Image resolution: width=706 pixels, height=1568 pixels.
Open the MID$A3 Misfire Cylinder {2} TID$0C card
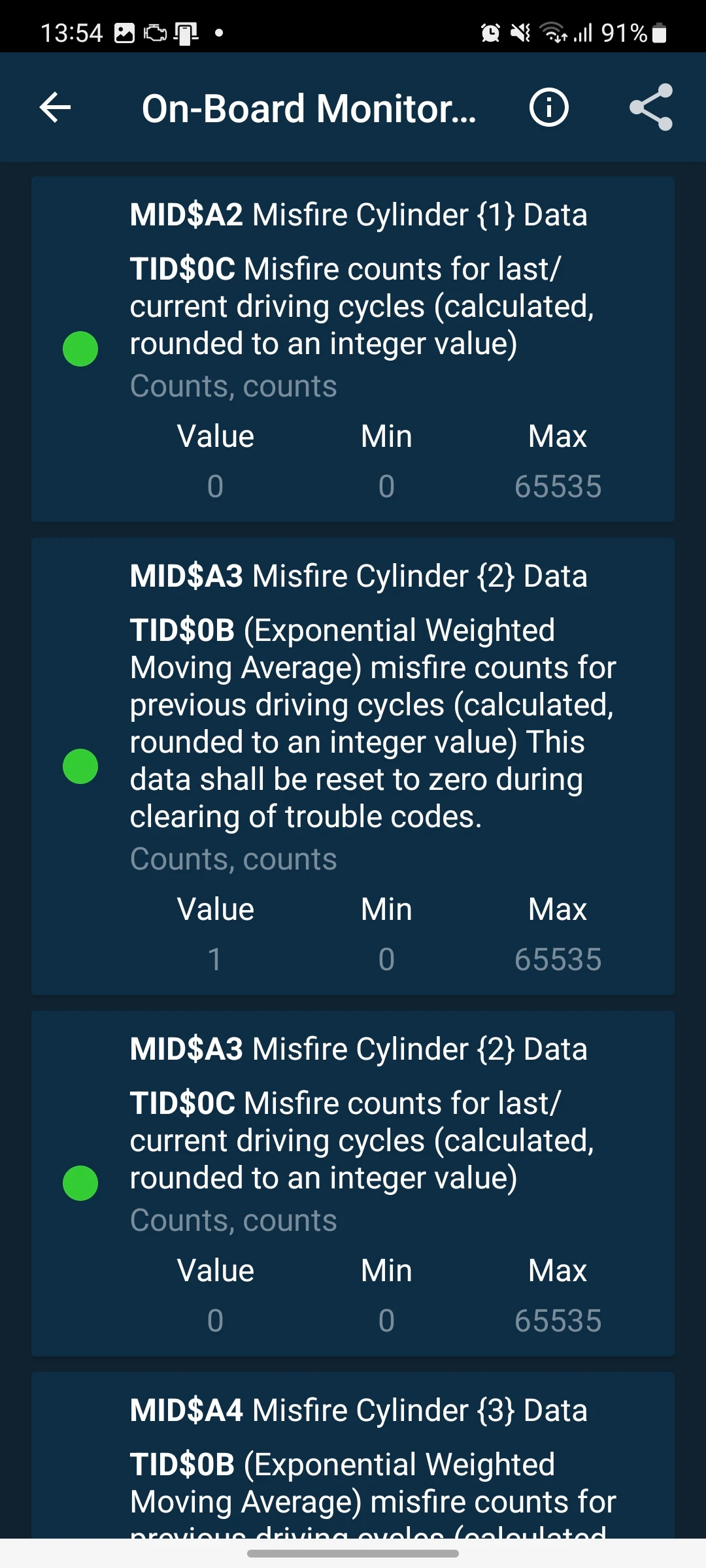point(353,1183)
